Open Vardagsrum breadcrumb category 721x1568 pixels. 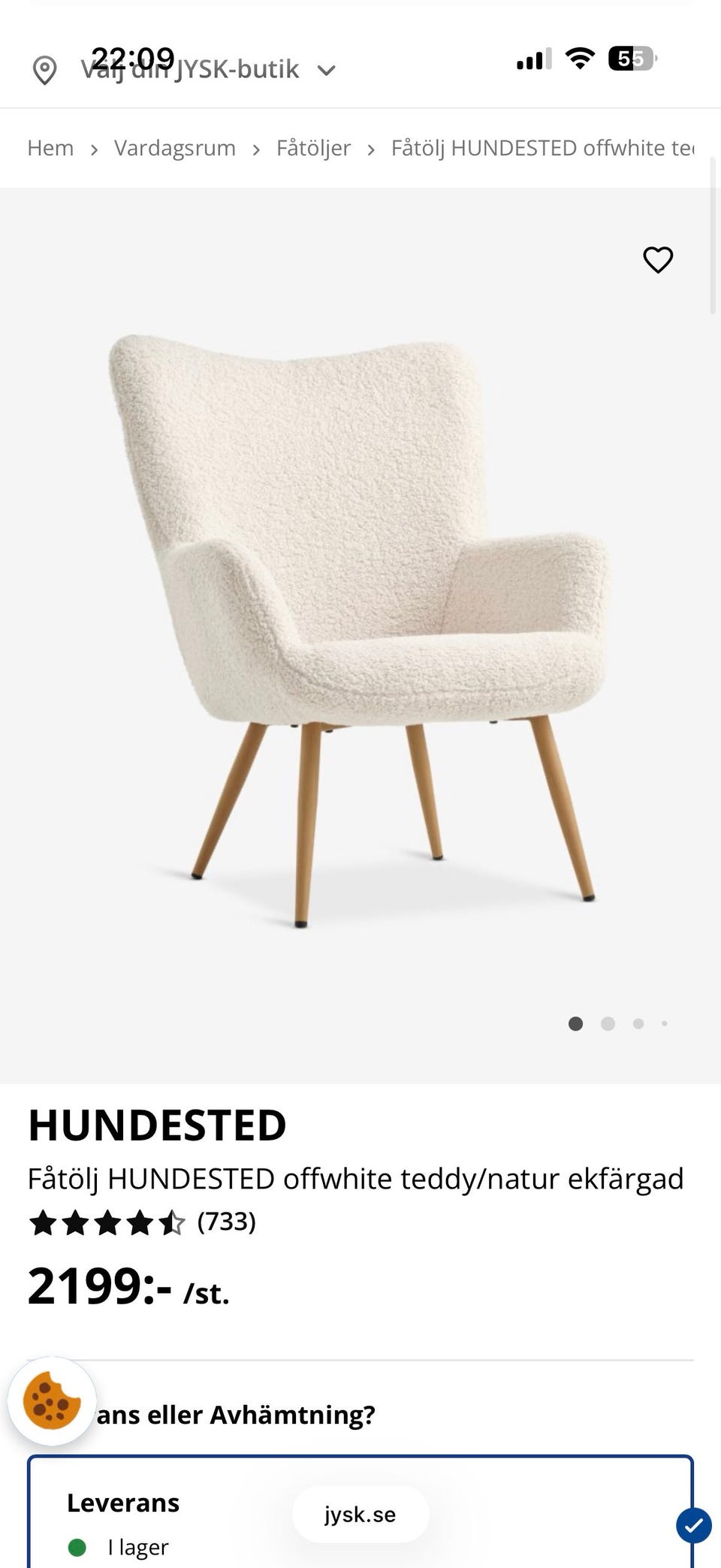click(x=174, y=148)
